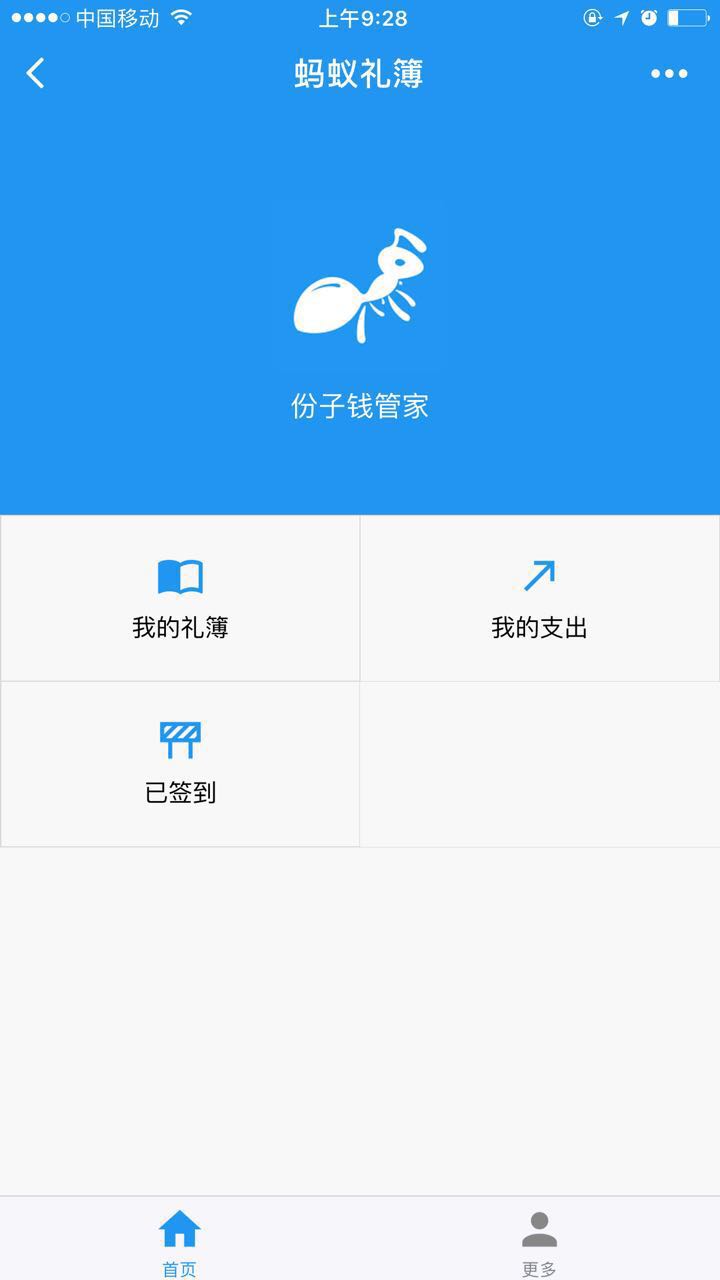Open 我的支出 expenses
The image size is (720, 1280).
[540, 598]
